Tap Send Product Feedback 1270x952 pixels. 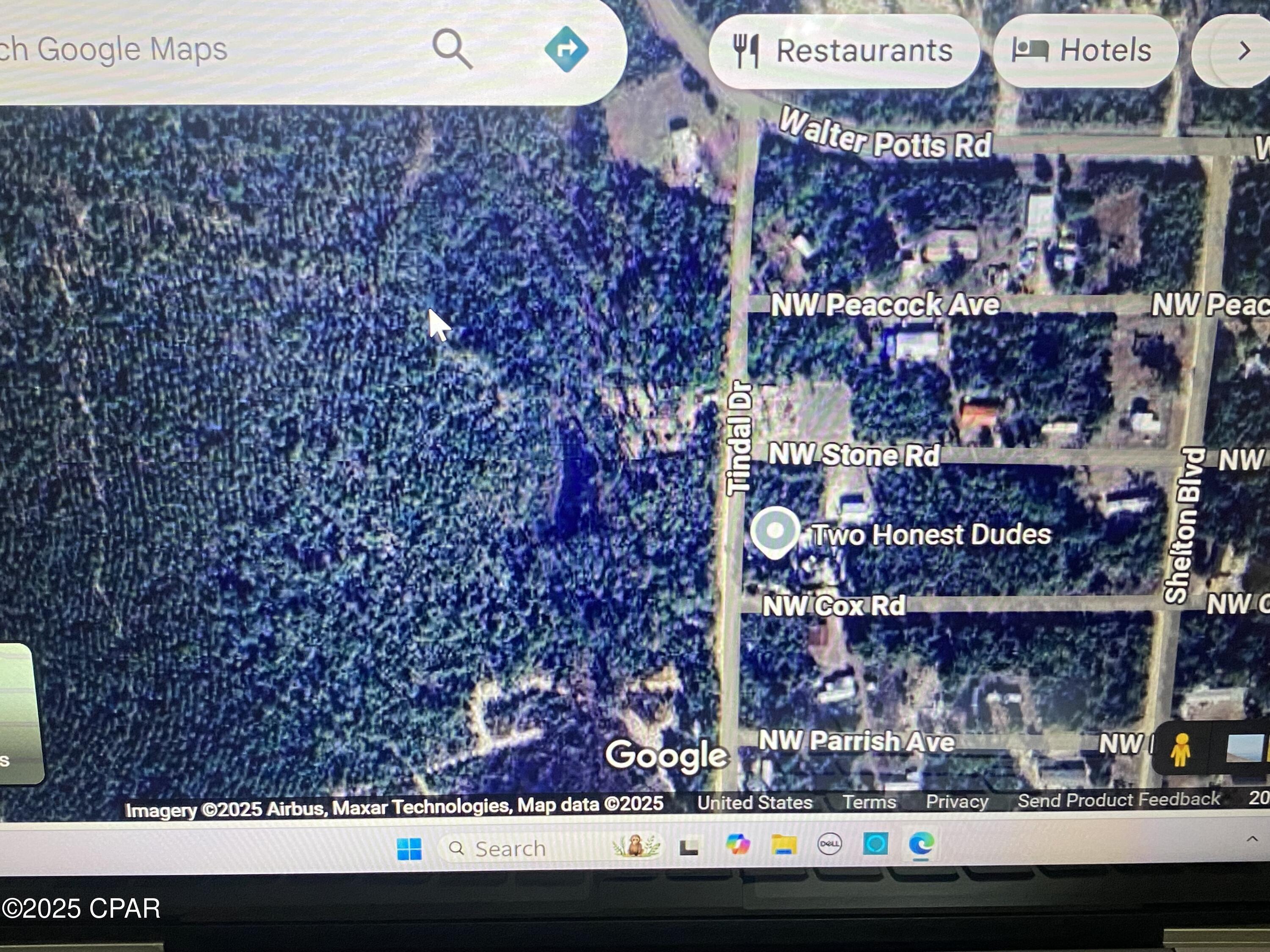(x=1118, y=799)
